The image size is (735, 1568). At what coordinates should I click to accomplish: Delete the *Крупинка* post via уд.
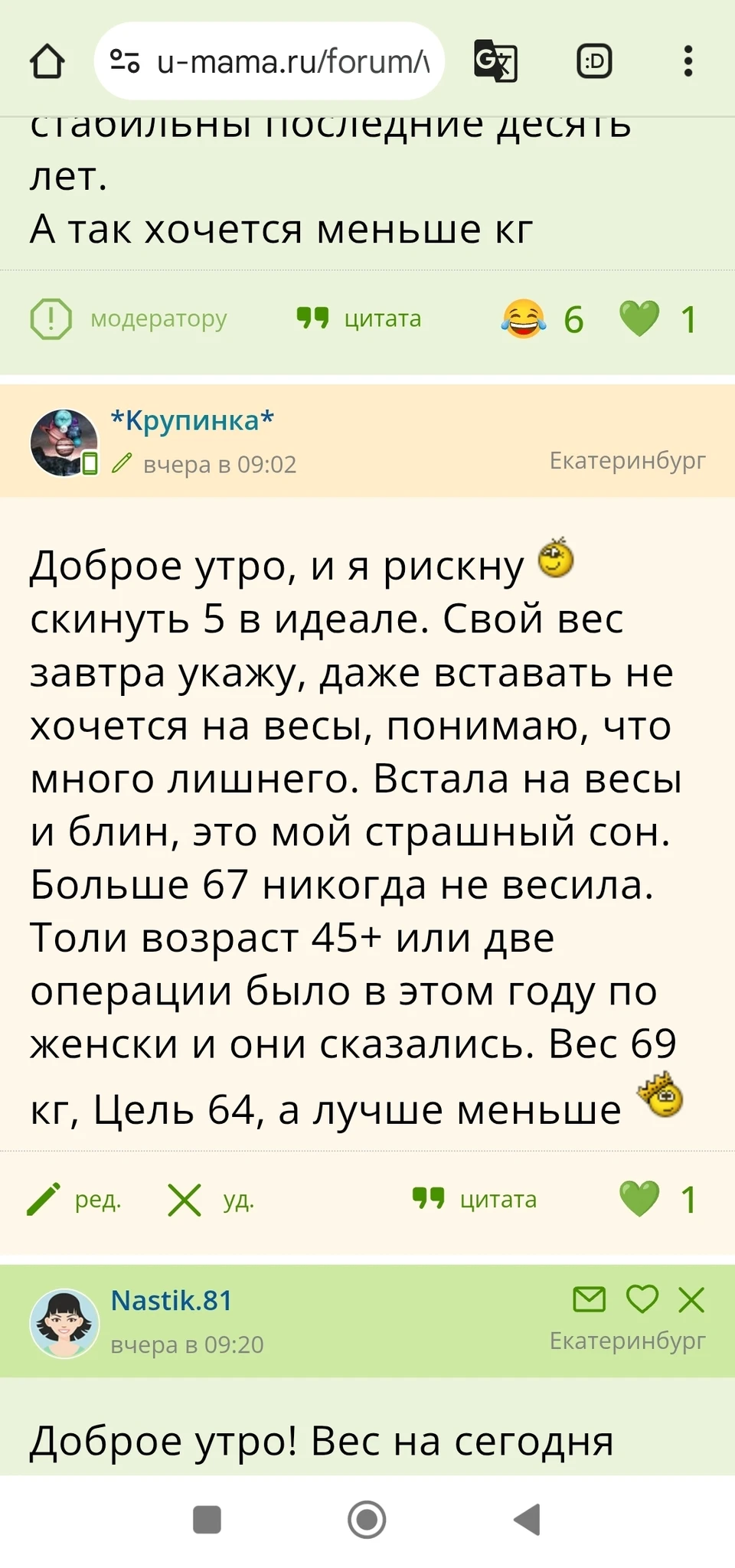(211, 1199)
